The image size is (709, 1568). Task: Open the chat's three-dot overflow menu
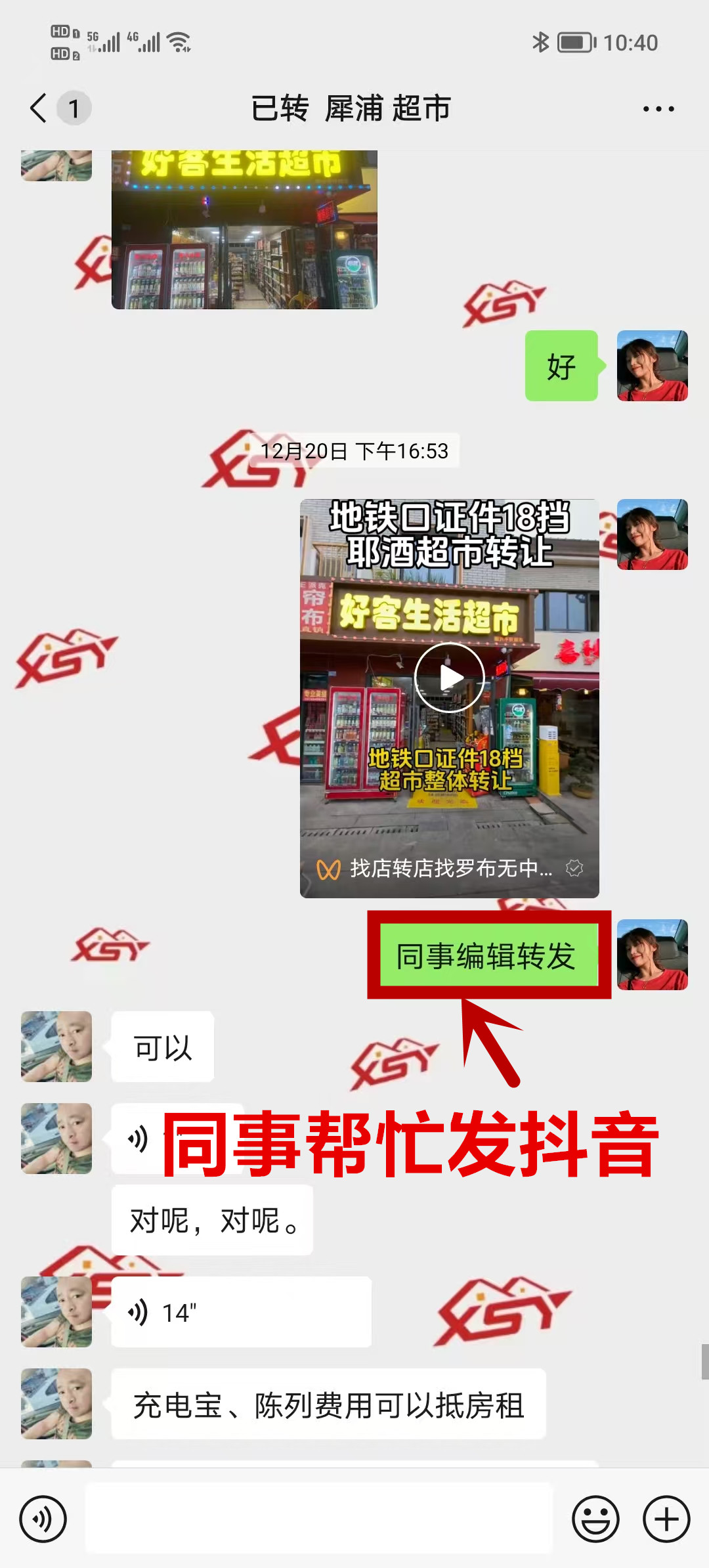pos(658,109)
